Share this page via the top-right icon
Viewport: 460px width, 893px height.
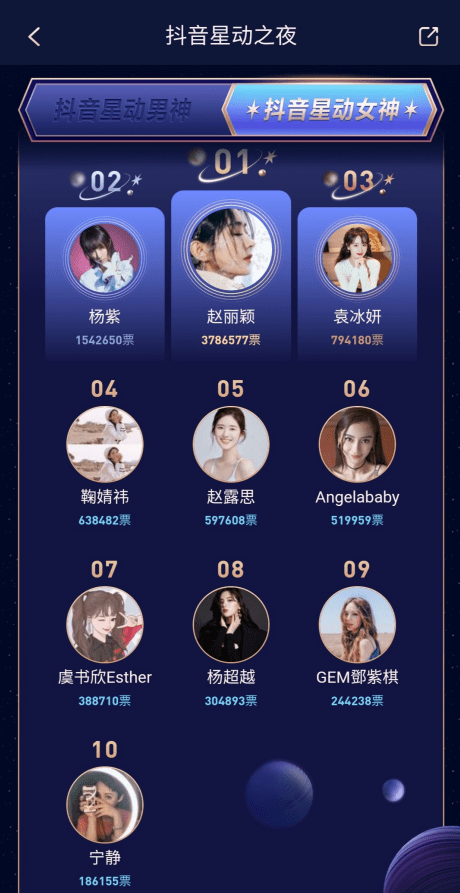coord(428,36)
